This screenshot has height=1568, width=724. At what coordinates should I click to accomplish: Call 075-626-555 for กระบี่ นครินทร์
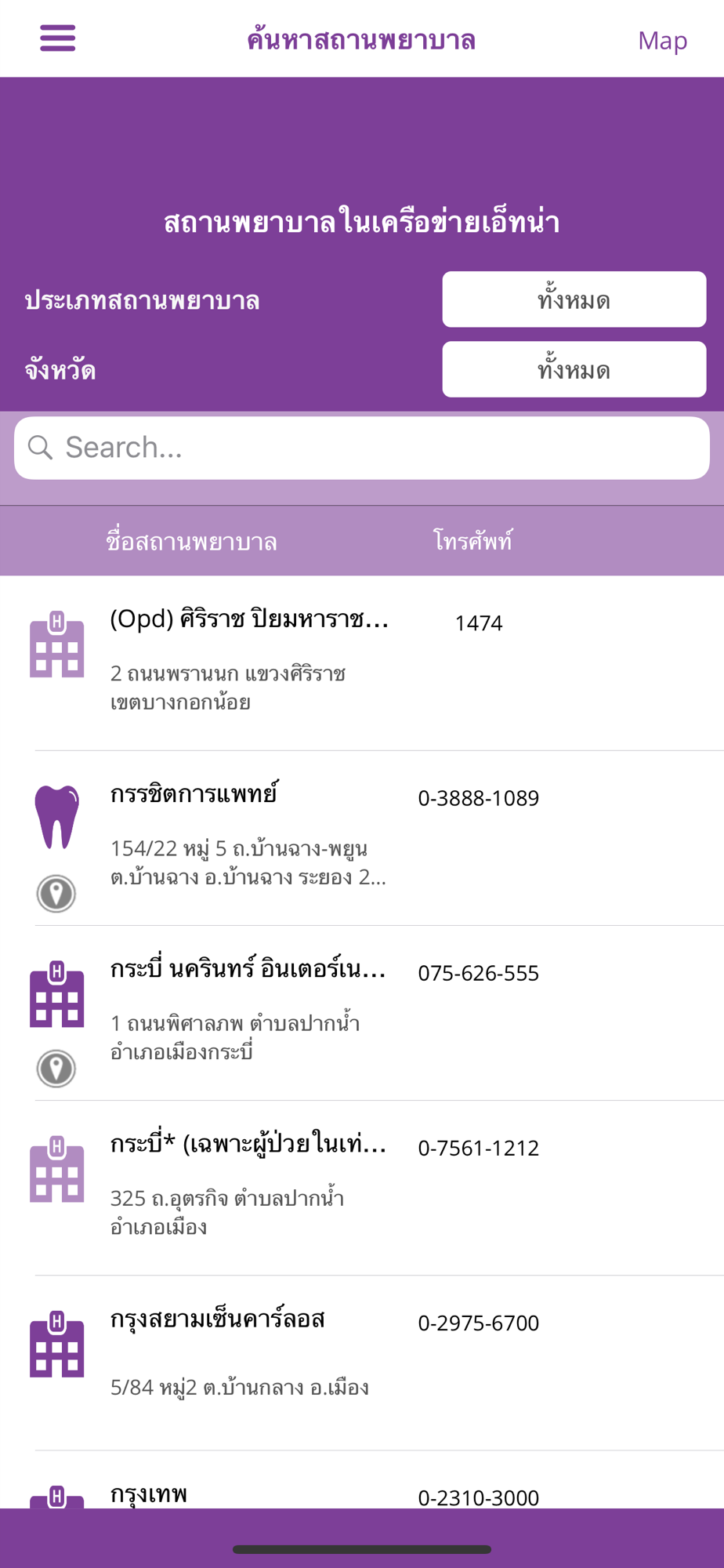click(478, 973)
